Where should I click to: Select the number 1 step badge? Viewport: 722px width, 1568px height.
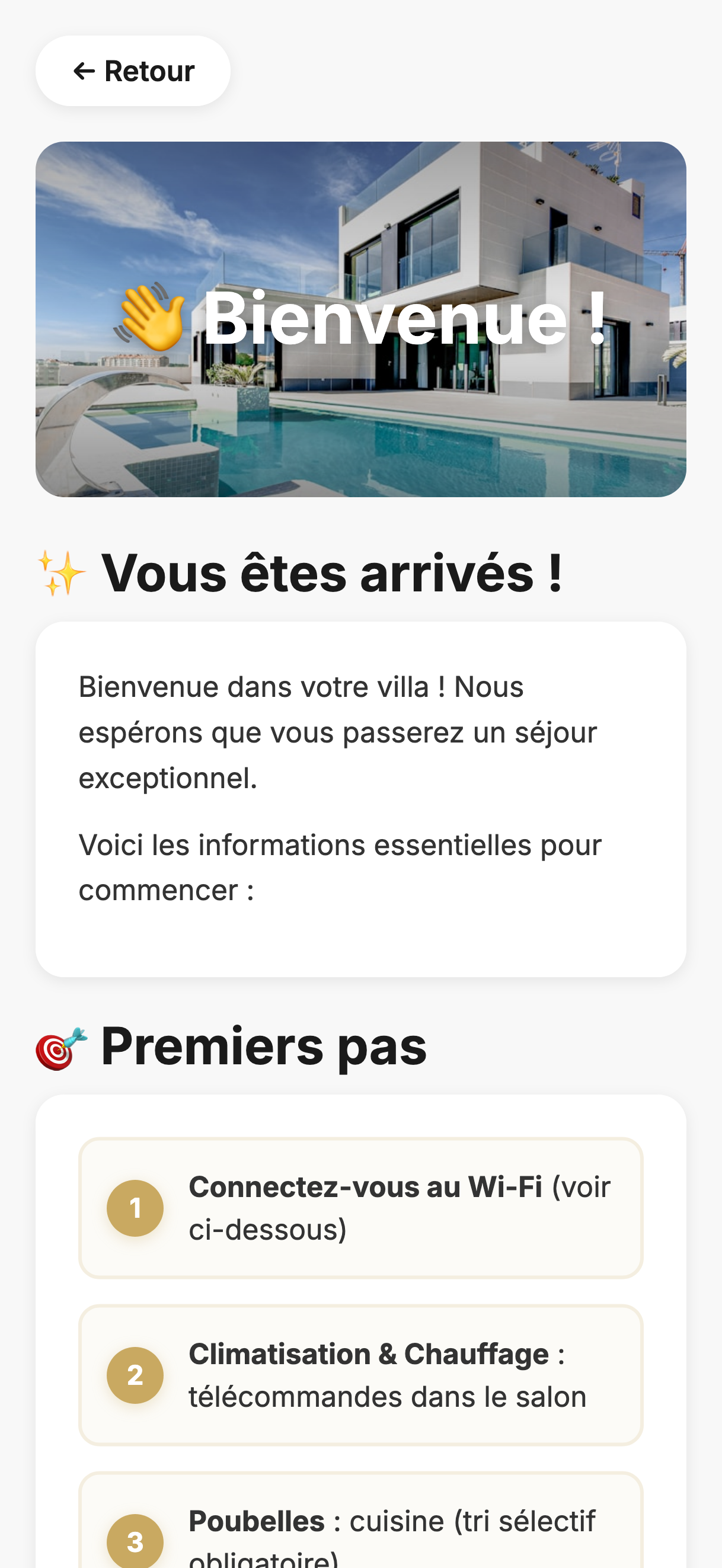(x=135, y=1207)
